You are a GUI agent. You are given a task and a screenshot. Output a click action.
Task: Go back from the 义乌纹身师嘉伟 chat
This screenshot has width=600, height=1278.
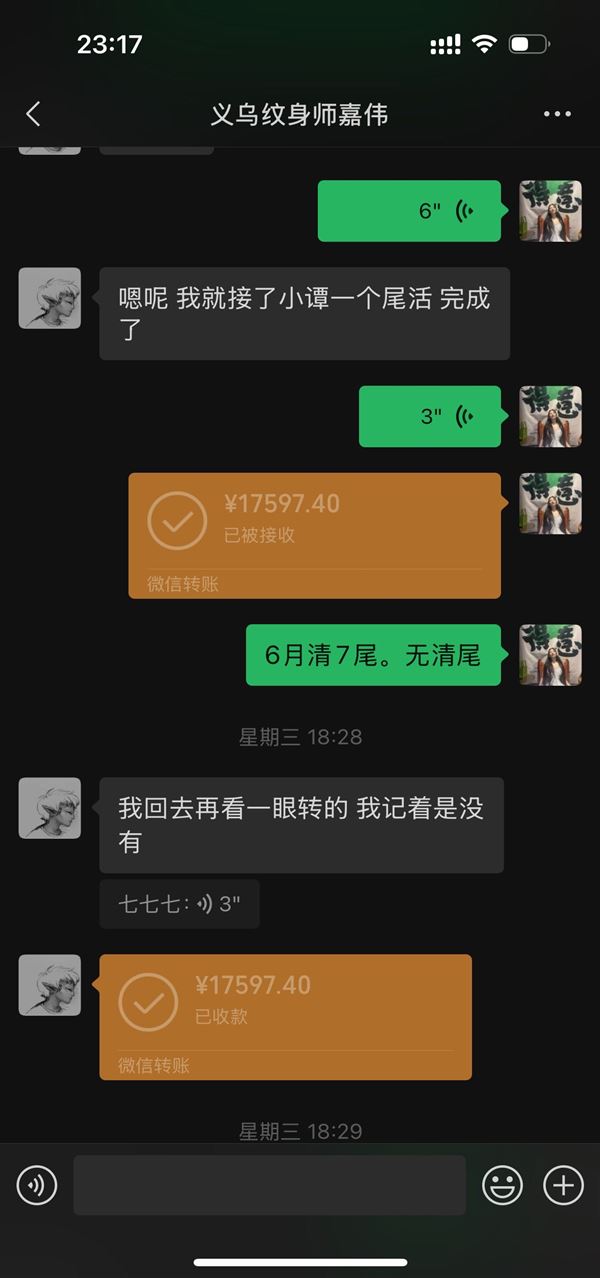click(x=33, y=114)
